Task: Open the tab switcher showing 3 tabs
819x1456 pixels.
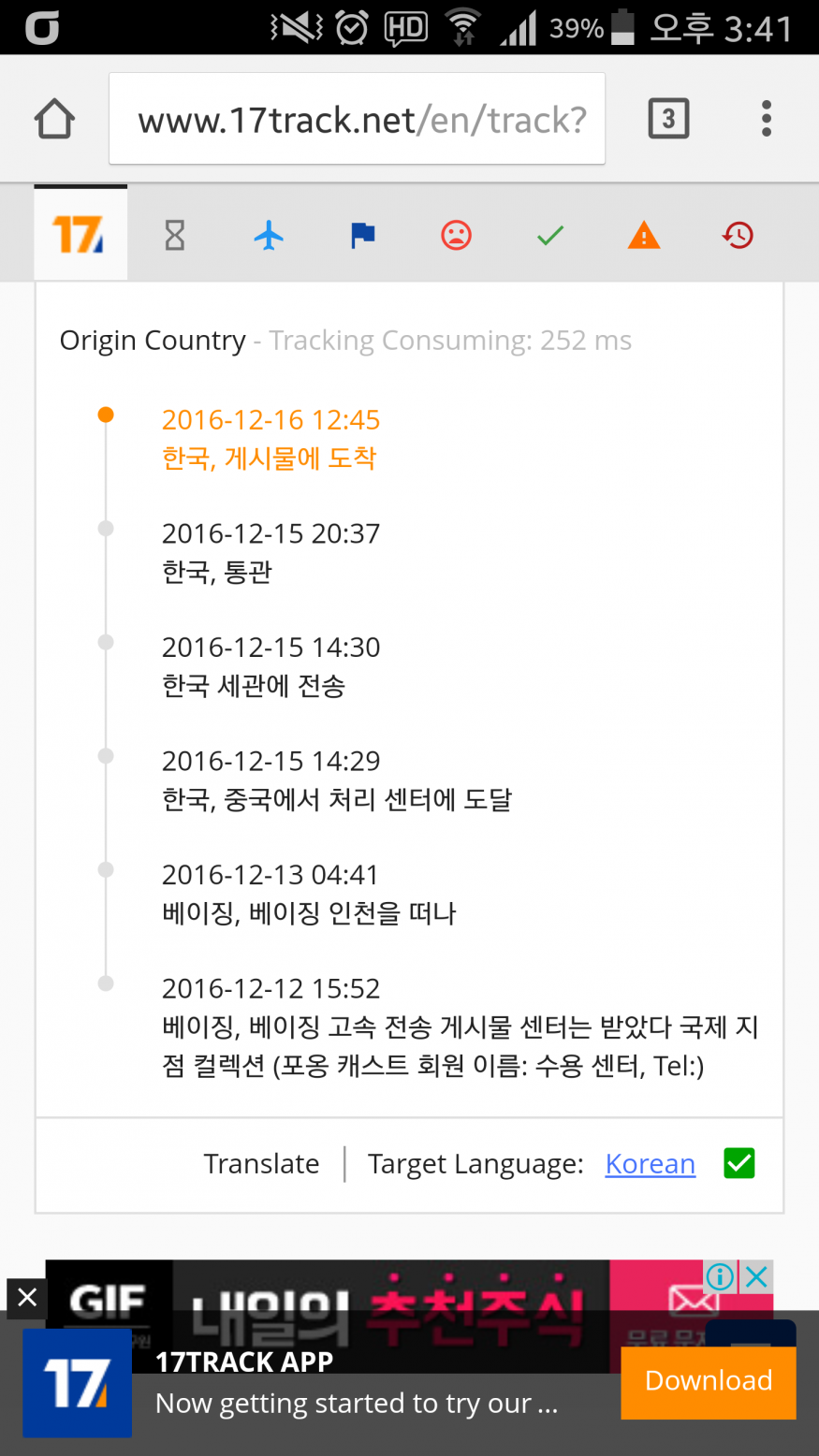Action: click(668, 119)
